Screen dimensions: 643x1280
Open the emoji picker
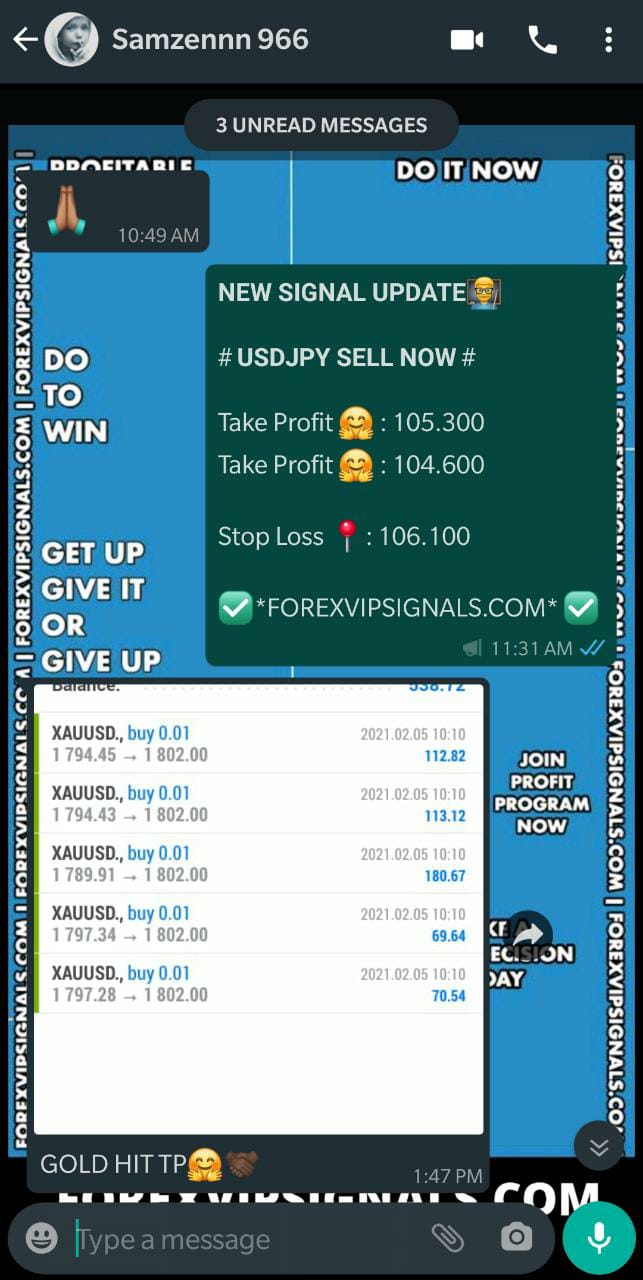coord(41,1239)
